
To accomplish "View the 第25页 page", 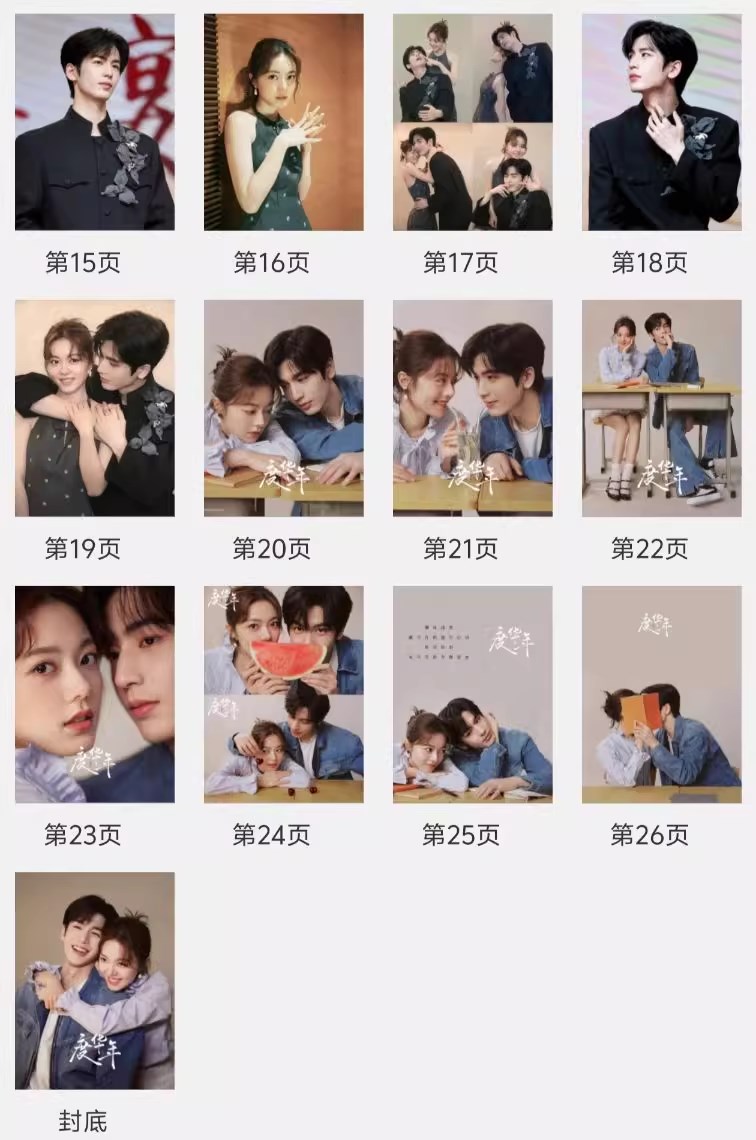I will (x=472, y=694).
